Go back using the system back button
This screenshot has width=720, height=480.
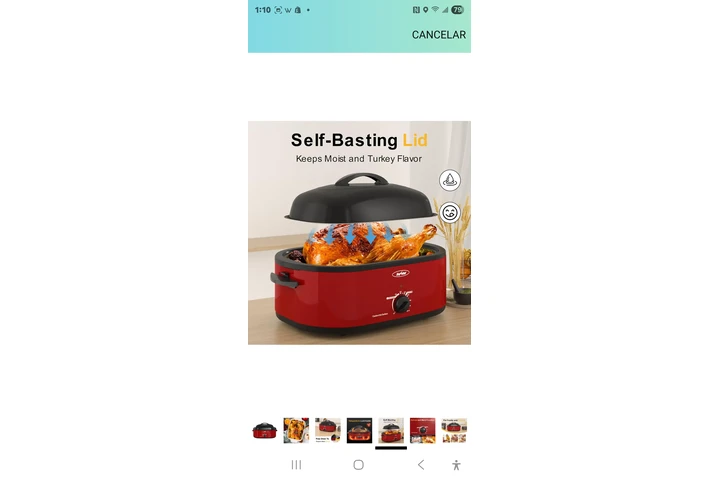pos(421,465)
